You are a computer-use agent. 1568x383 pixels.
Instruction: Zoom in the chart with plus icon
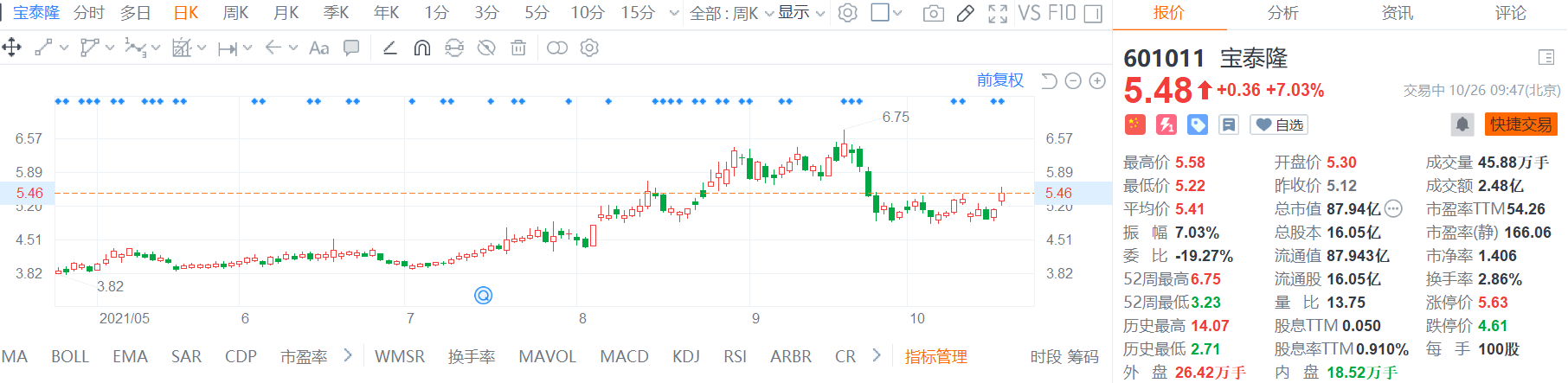[x=1097, y=80]
